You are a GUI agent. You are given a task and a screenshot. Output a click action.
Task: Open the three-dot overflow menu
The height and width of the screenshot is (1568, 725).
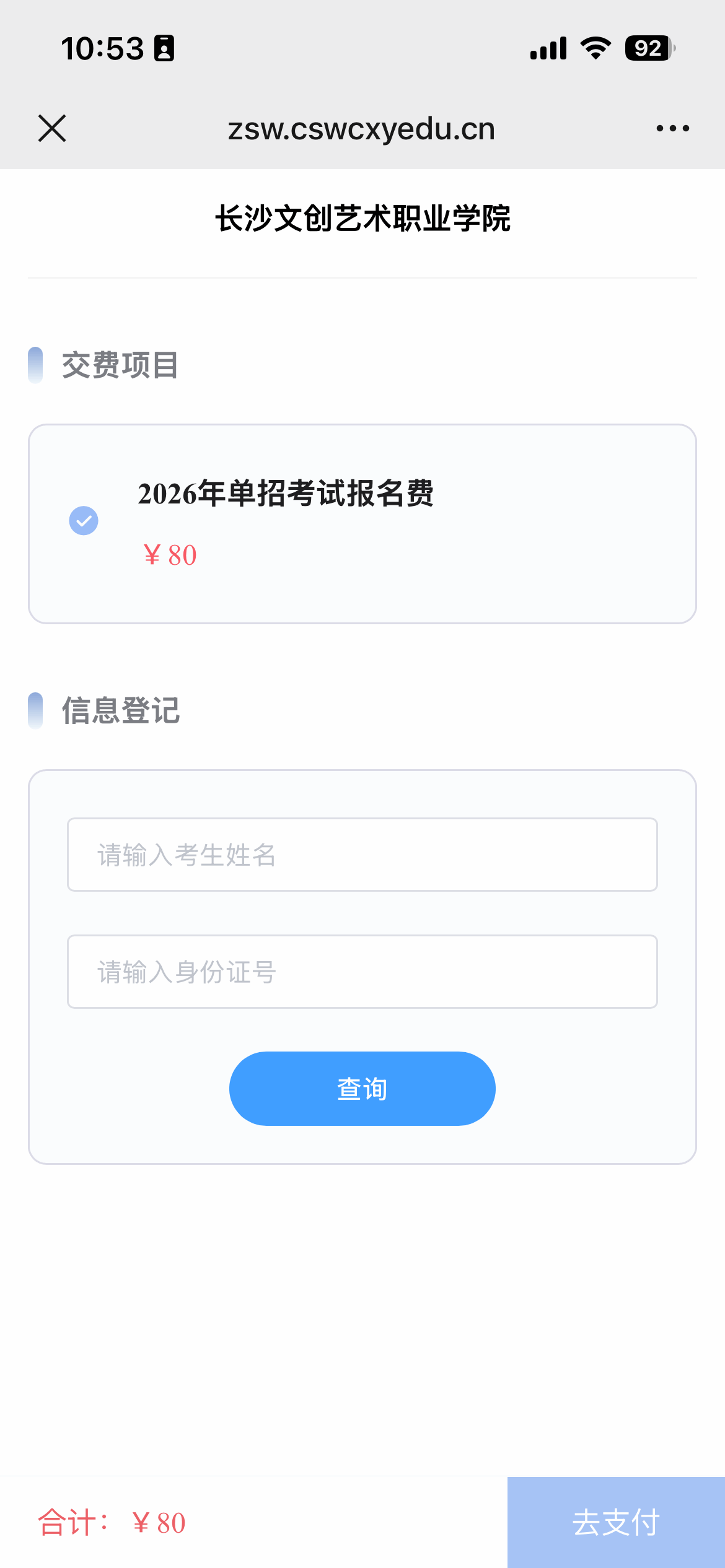click(x=672, y=129)
